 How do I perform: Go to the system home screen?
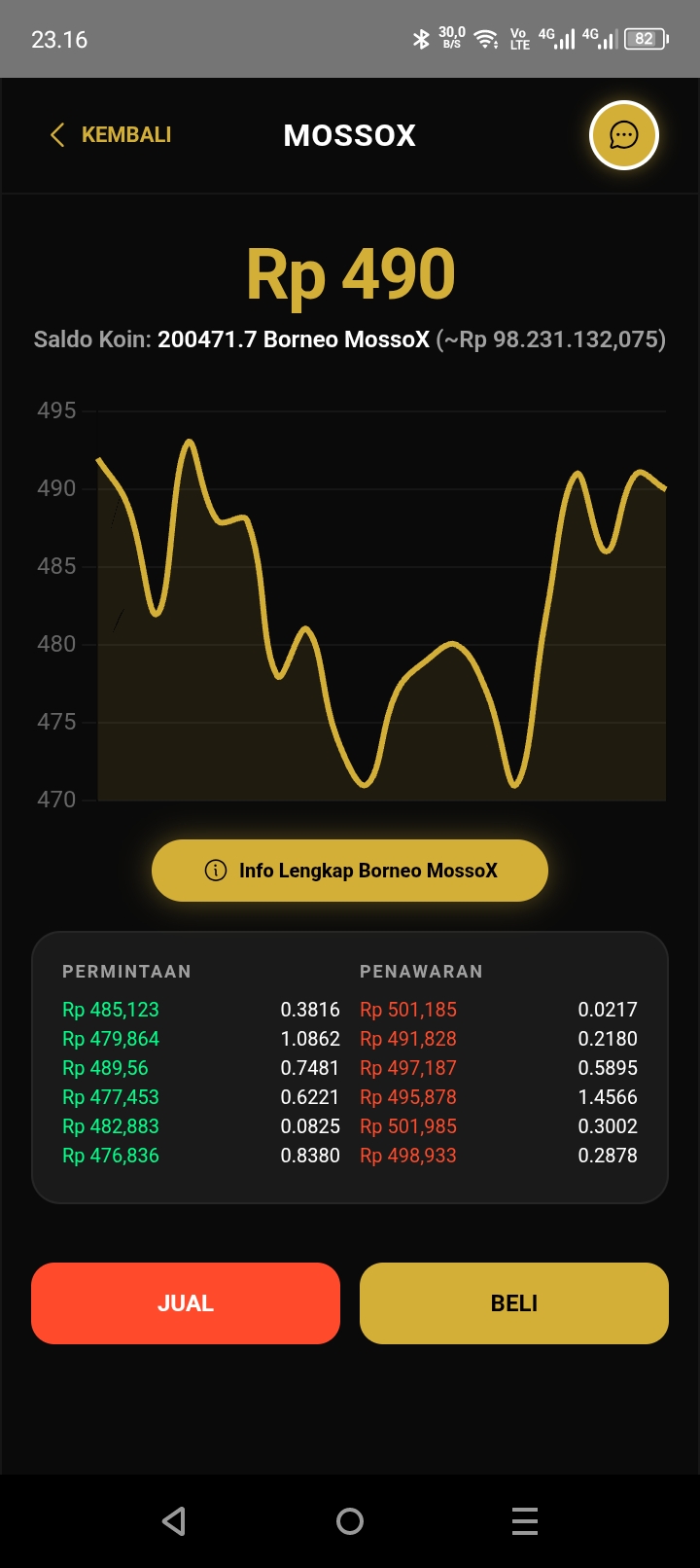(x=350, y=1521)
